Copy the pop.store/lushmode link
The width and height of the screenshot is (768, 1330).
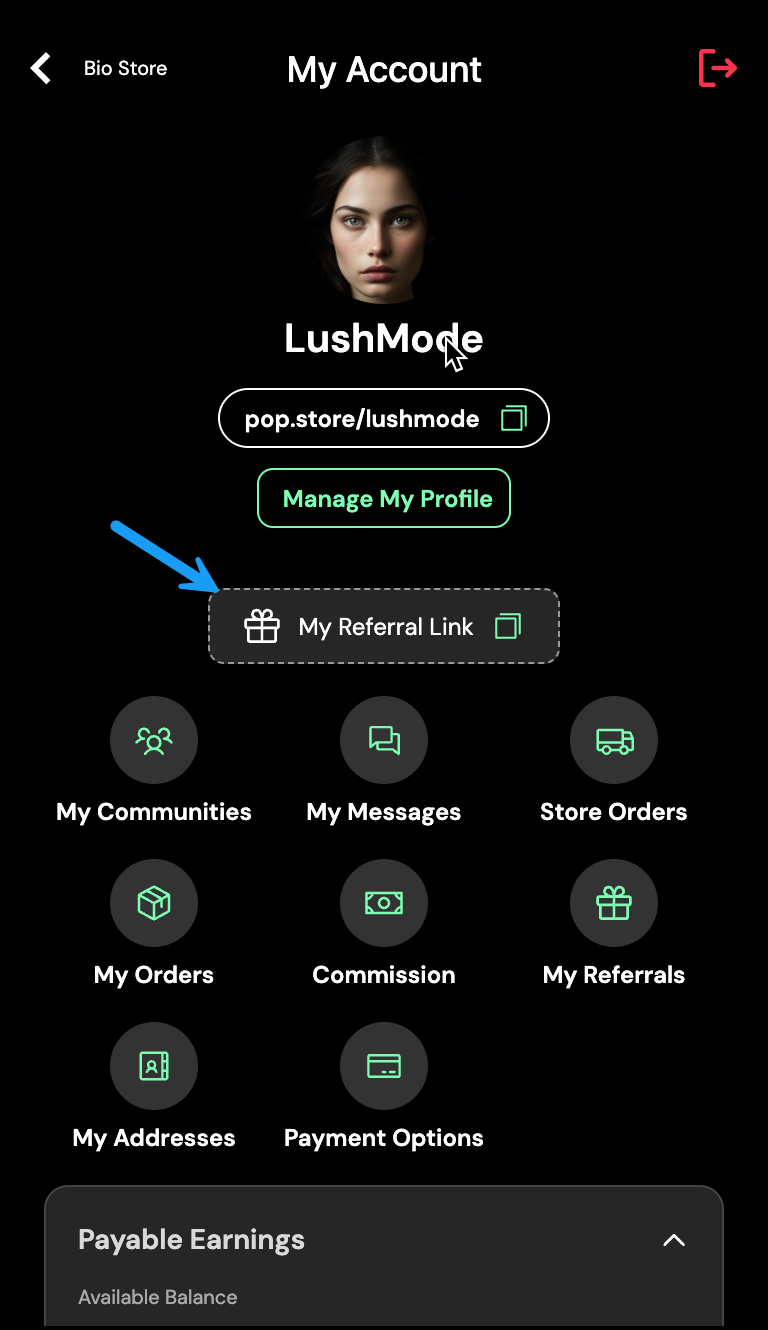click(513, 418)
